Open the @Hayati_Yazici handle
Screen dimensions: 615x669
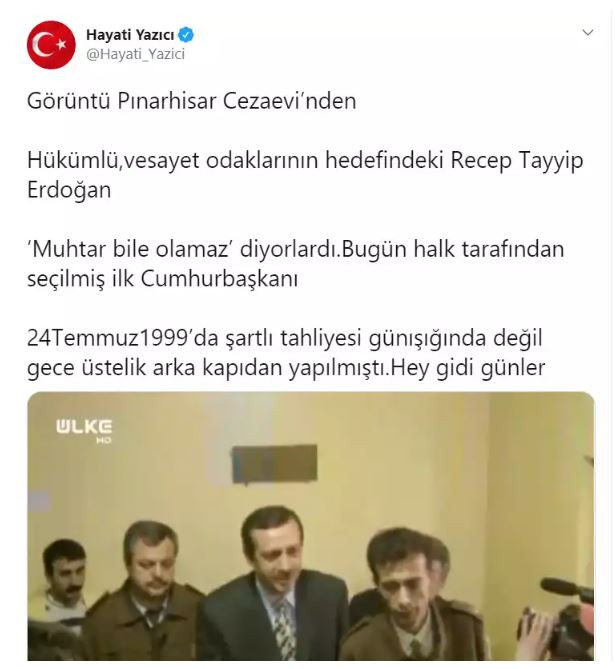[135, 55]
